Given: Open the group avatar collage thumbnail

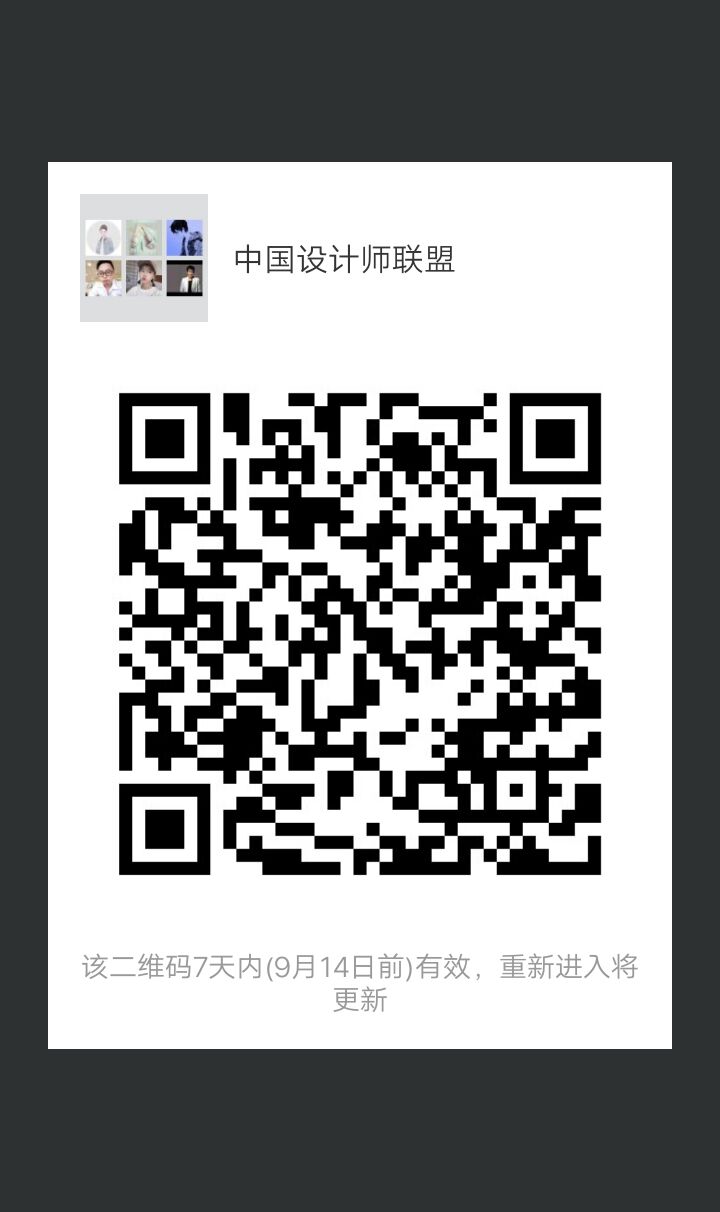Looking at the screenshot, I should pos(143,257).
